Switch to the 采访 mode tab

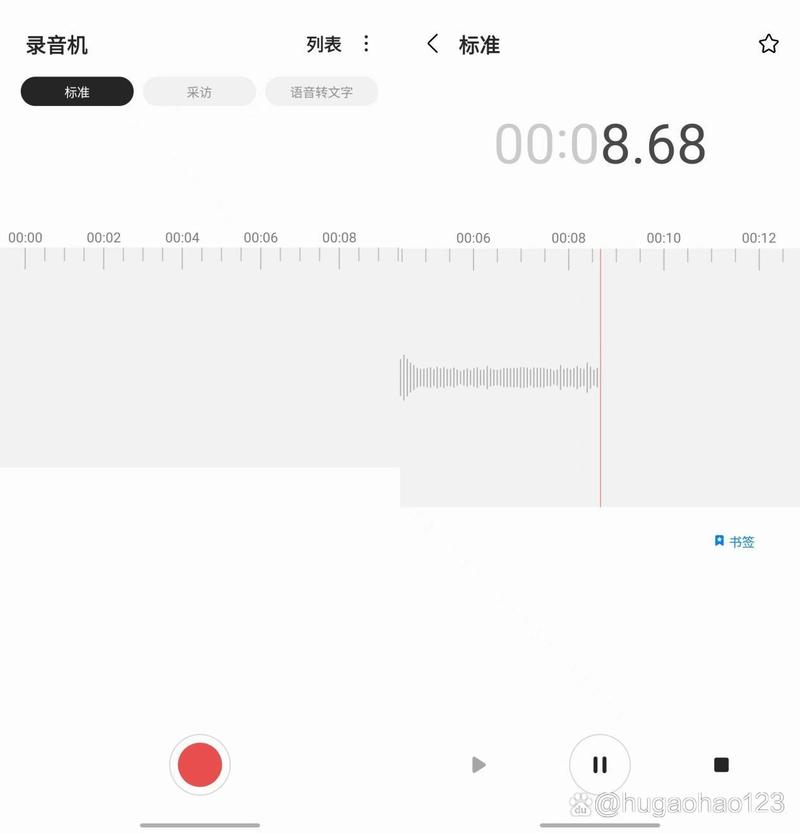pos(199,92)
